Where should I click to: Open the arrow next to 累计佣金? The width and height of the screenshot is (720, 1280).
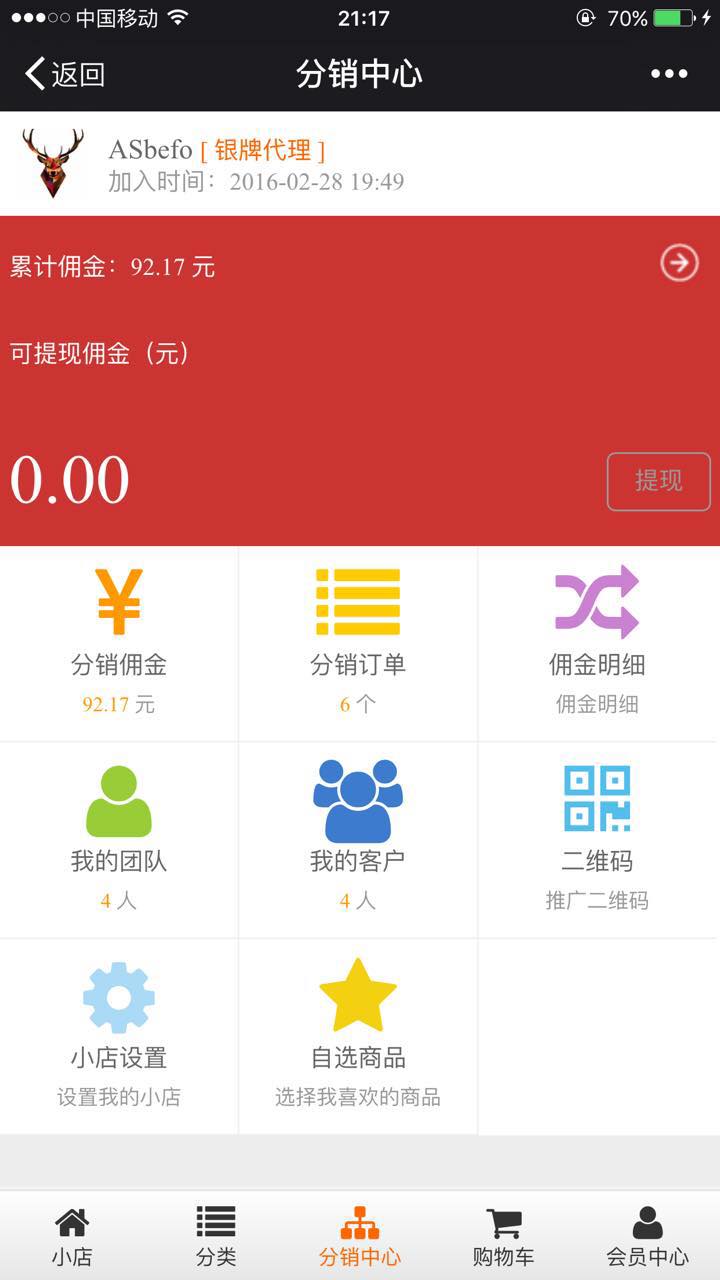pyautogui.click(x=679, y=263)
